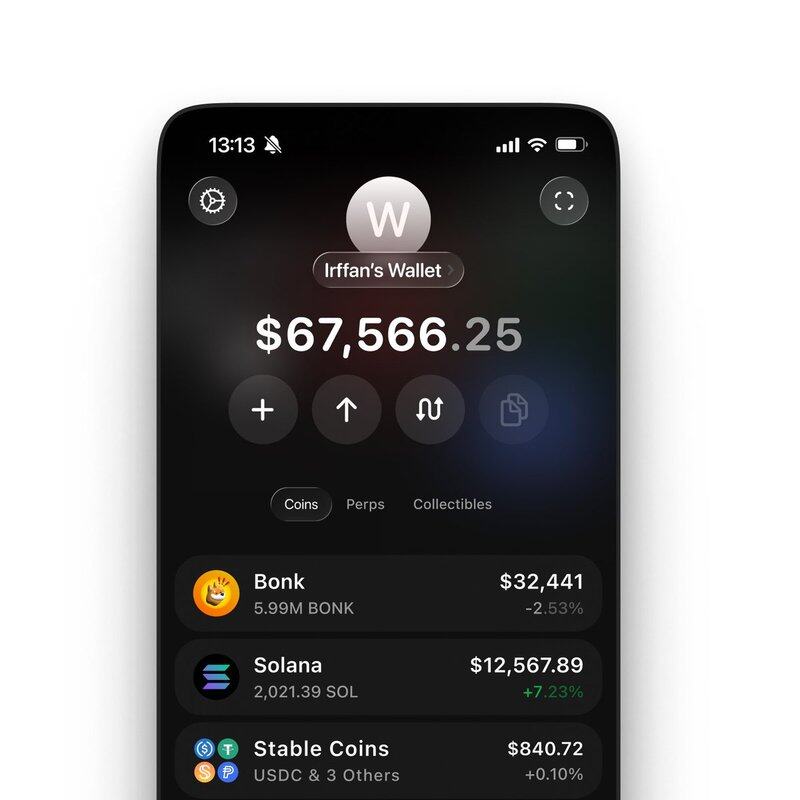Open the QR scan icon
The image size is (800, 800).
coord(564,201)
